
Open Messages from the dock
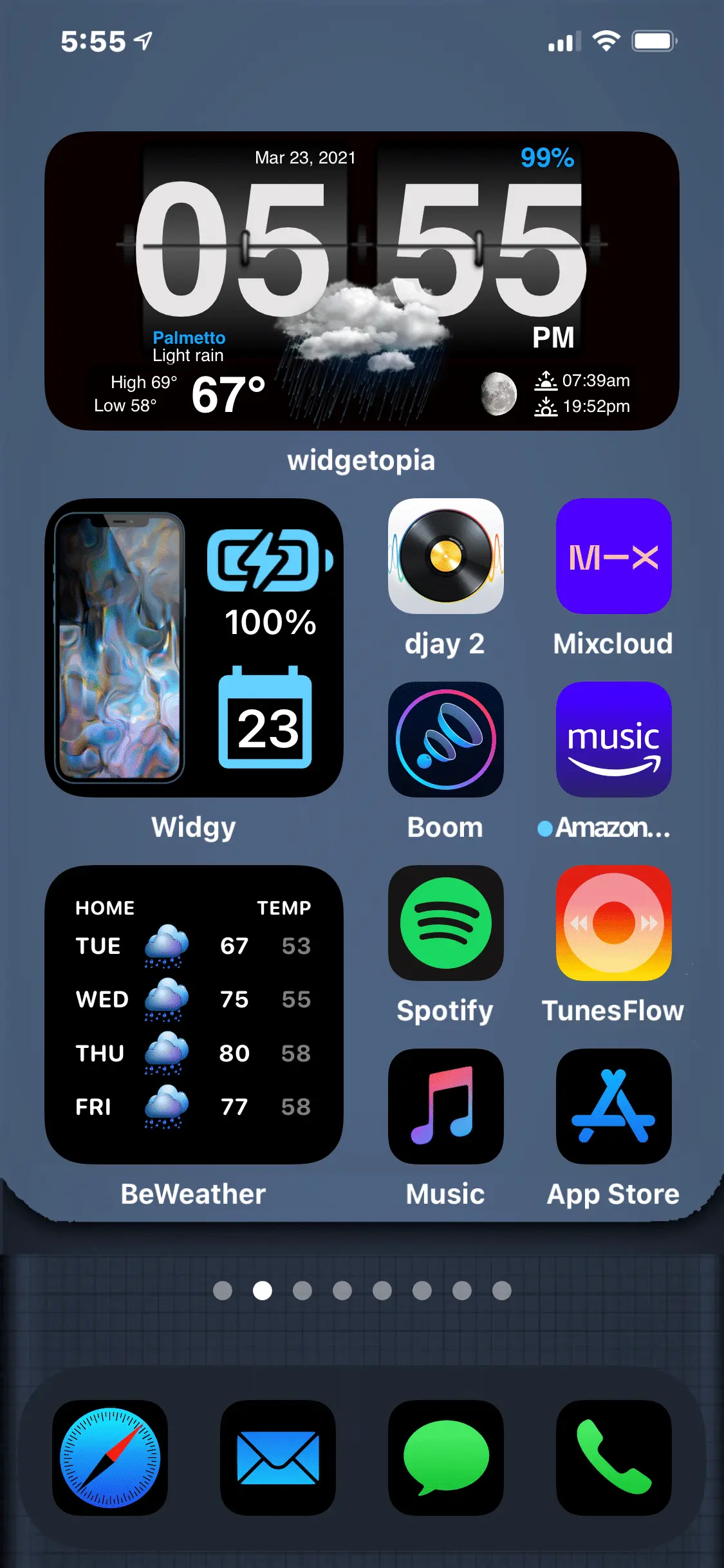point(445,1457)
